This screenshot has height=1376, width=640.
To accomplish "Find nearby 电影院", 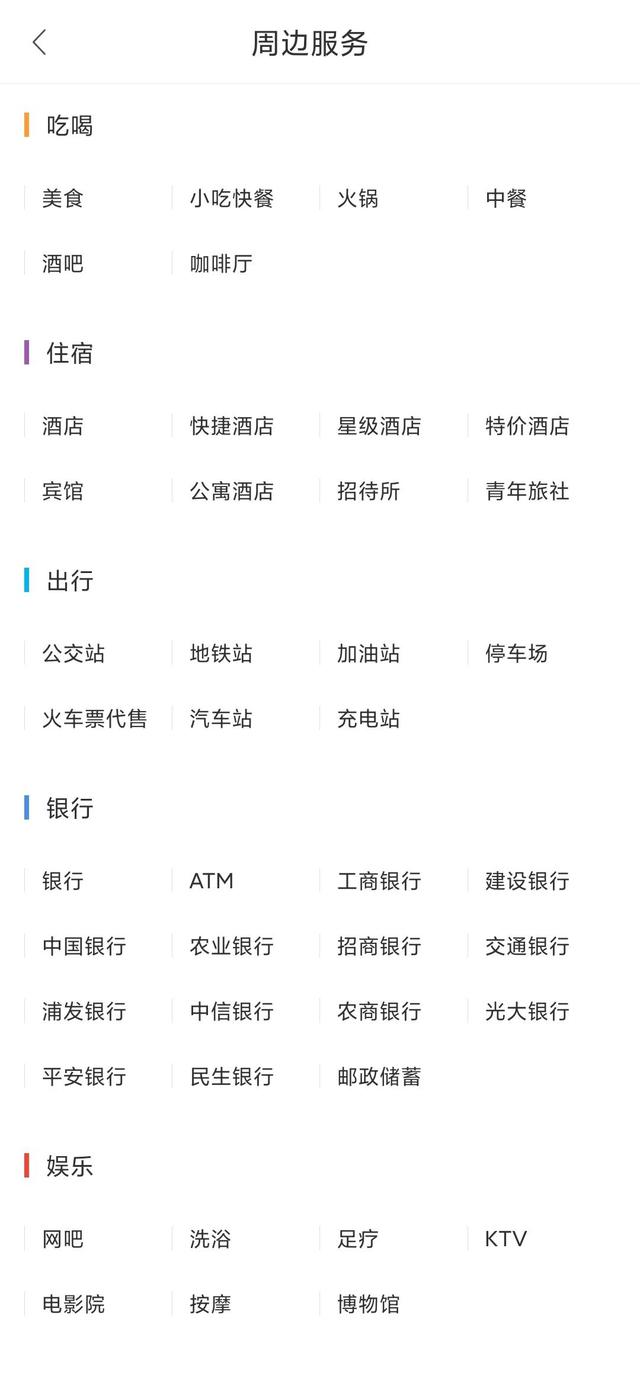I will [x=73, y=1304].
